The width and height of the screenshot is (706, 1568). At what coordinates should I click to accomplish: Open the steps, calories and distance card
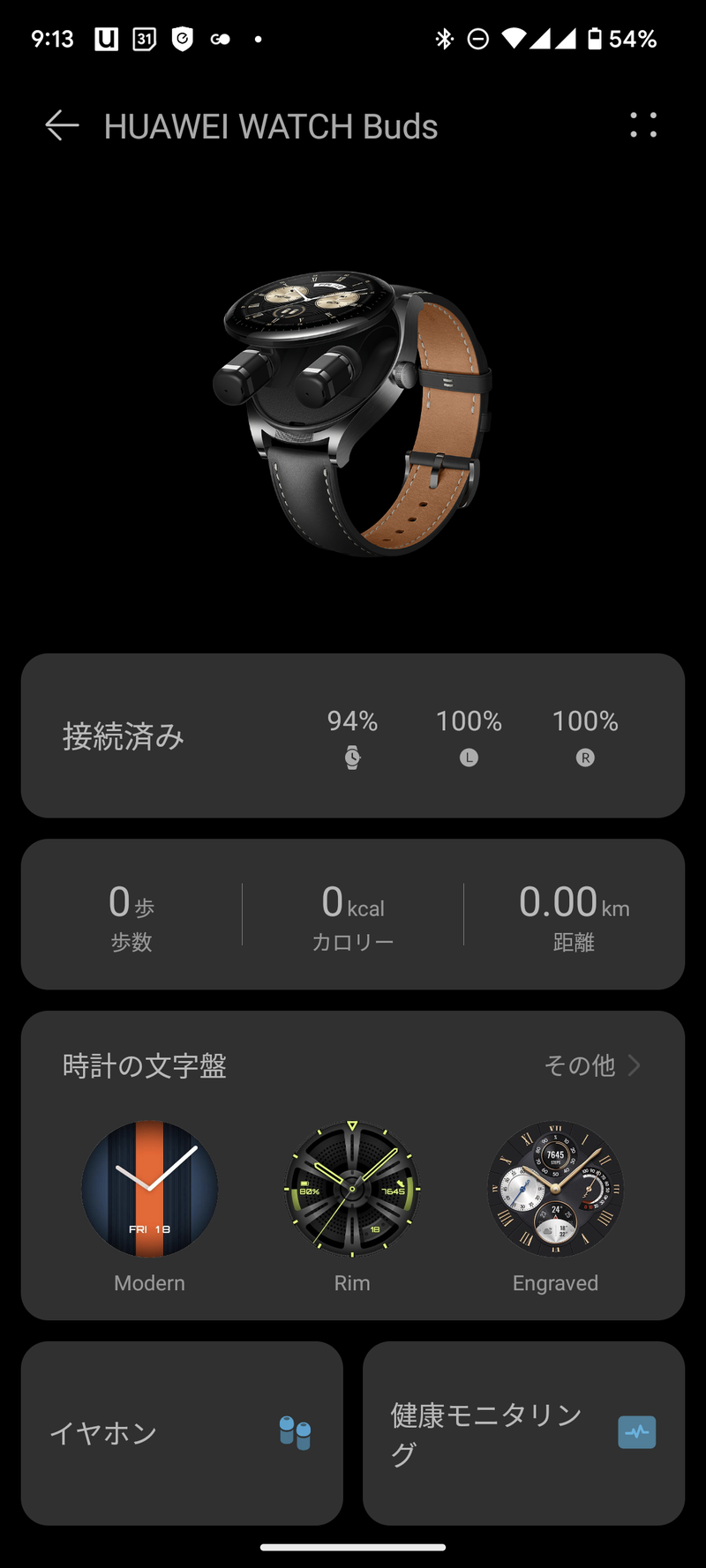[353, 914]
